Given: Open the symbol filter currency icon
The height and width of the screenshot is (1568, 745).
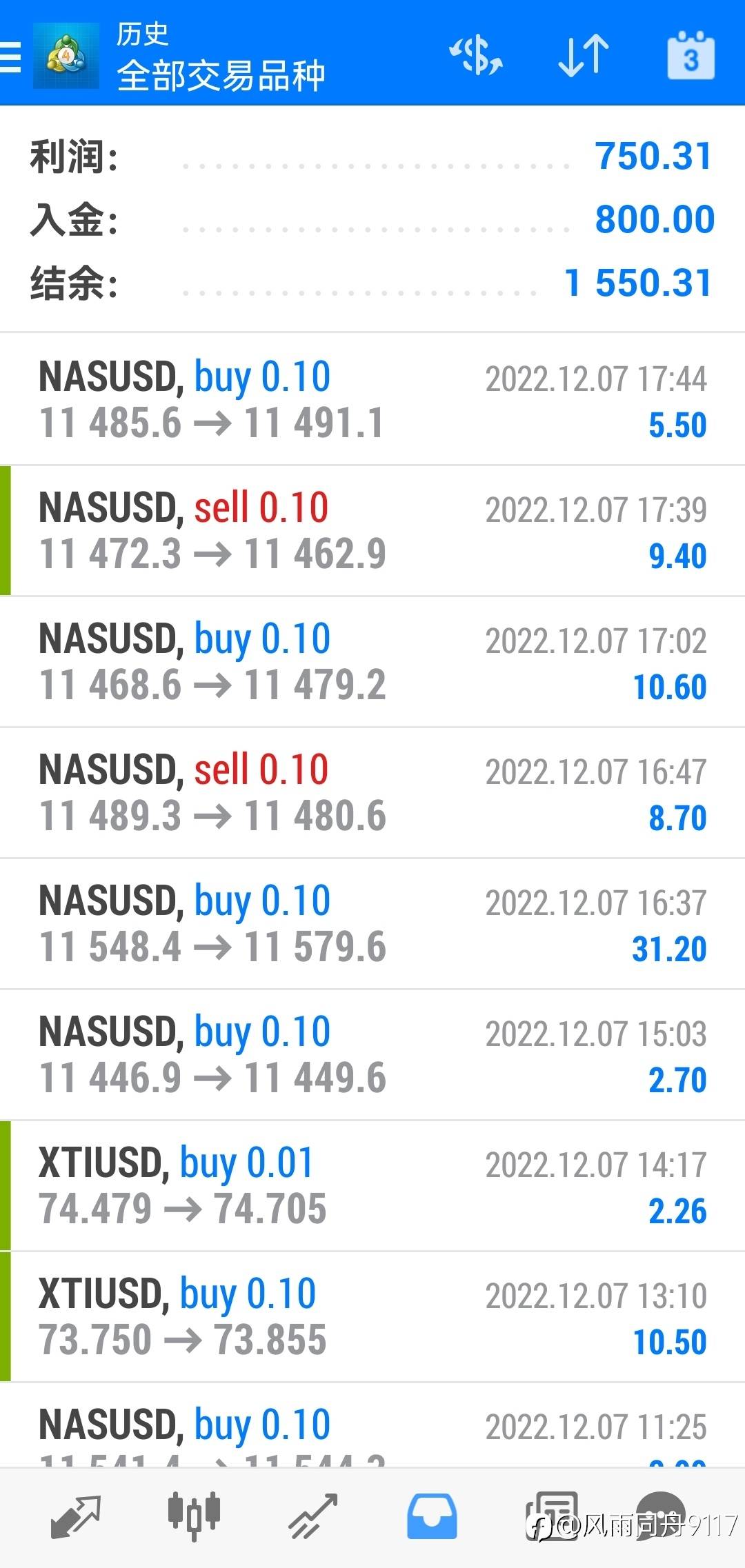Looking at the screenshot, I should 476,55.
